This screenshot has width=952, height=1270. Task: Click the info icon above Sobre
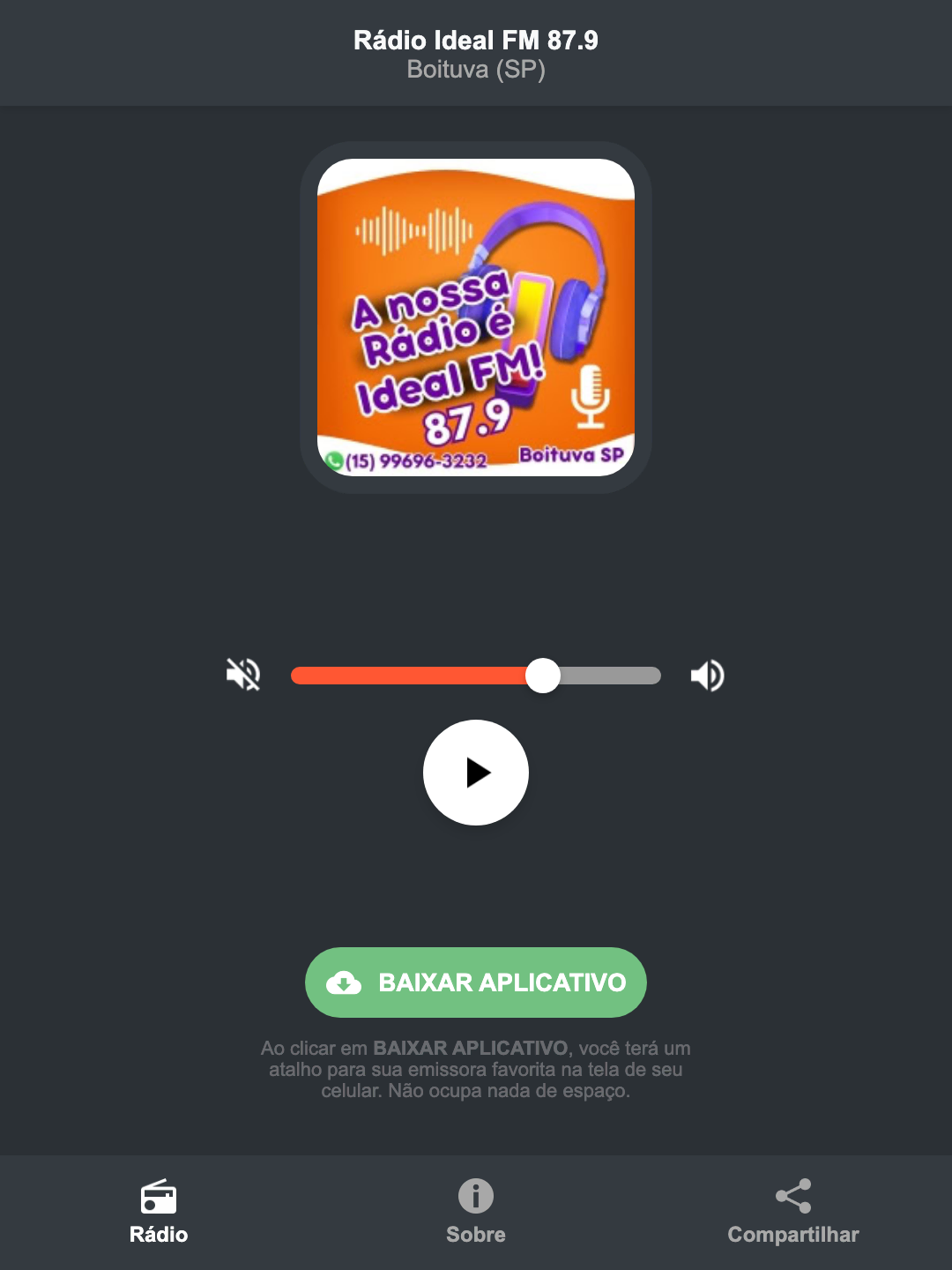point(475,1198)
